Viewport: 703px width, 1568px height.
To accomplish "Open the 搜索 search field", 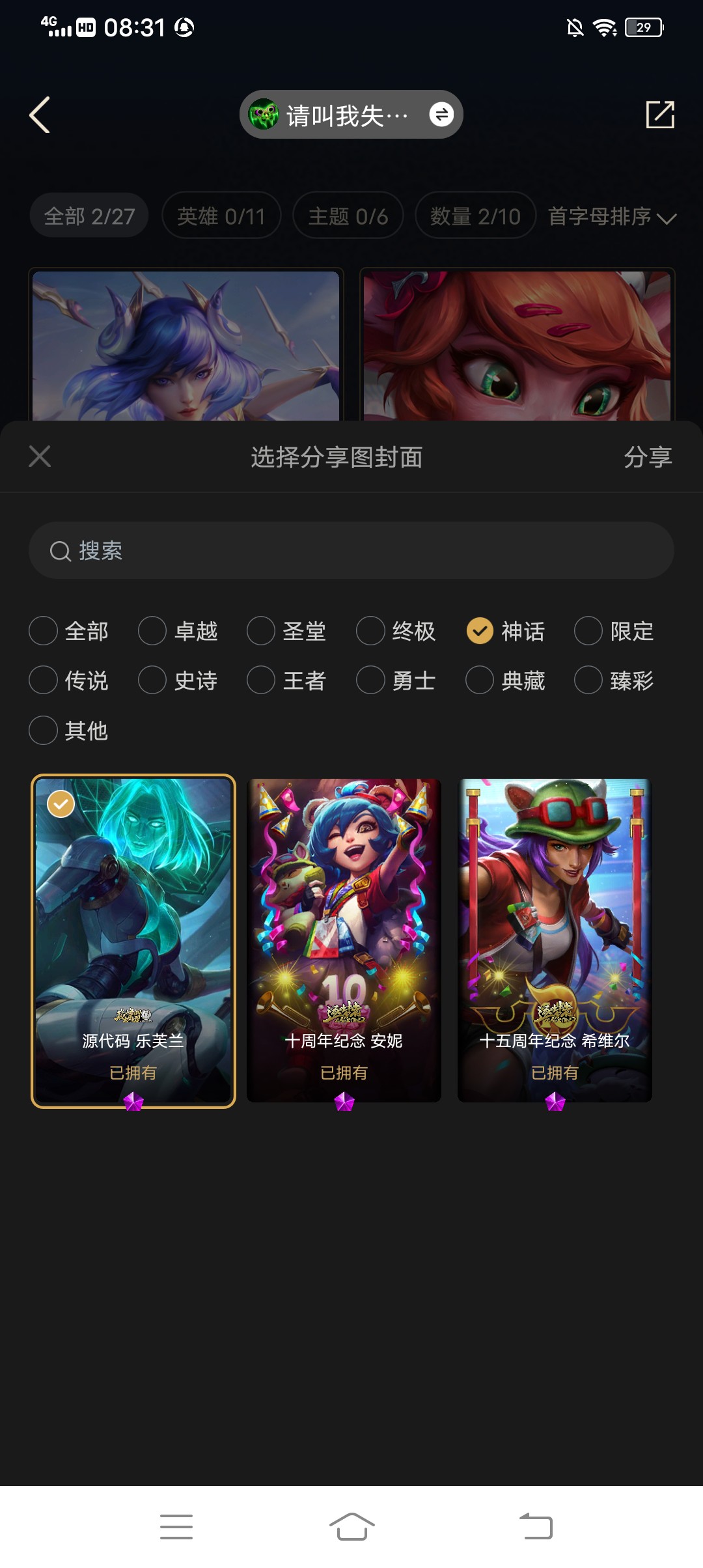I will 351,551.
